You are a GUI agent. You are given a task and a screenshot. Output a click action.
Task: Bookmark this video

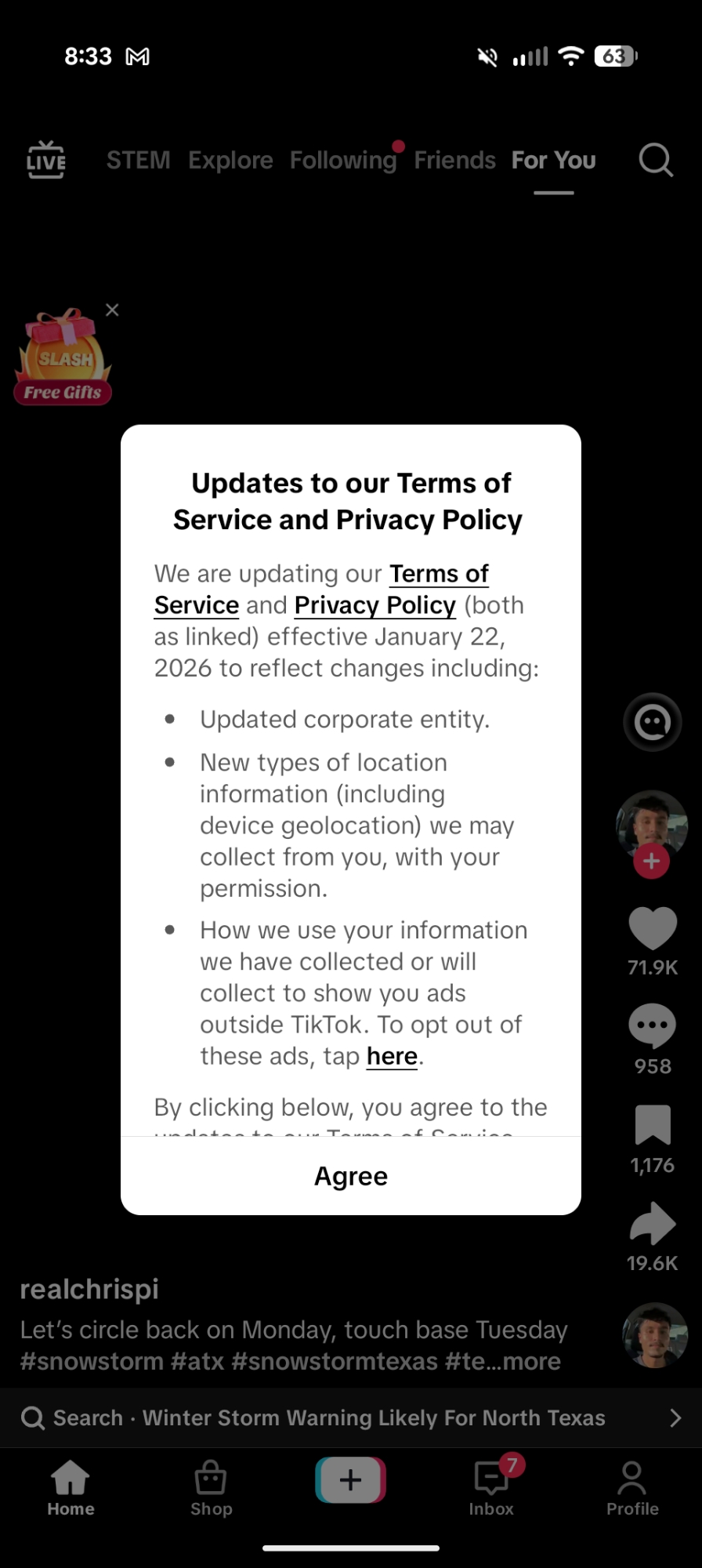pos(652,1125)
